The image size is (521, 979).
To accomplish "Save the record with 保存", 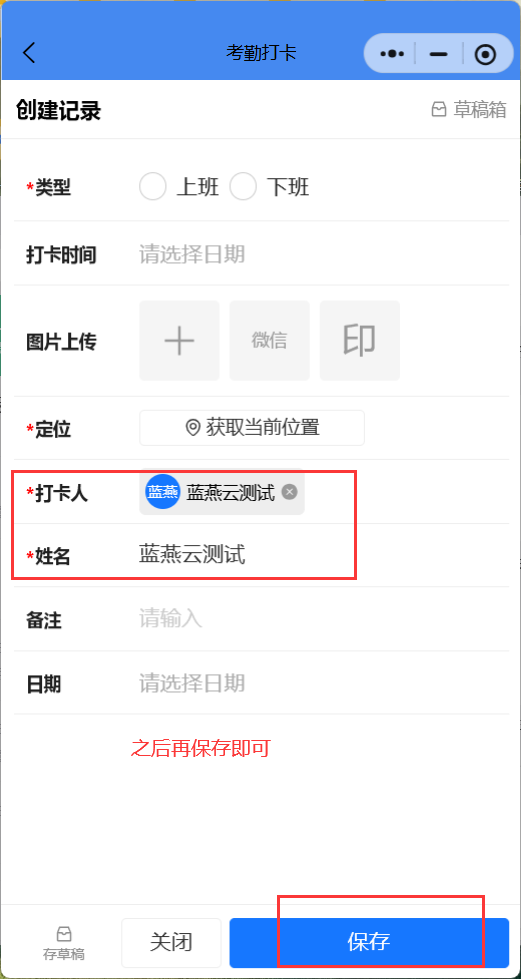I will 369,943.
